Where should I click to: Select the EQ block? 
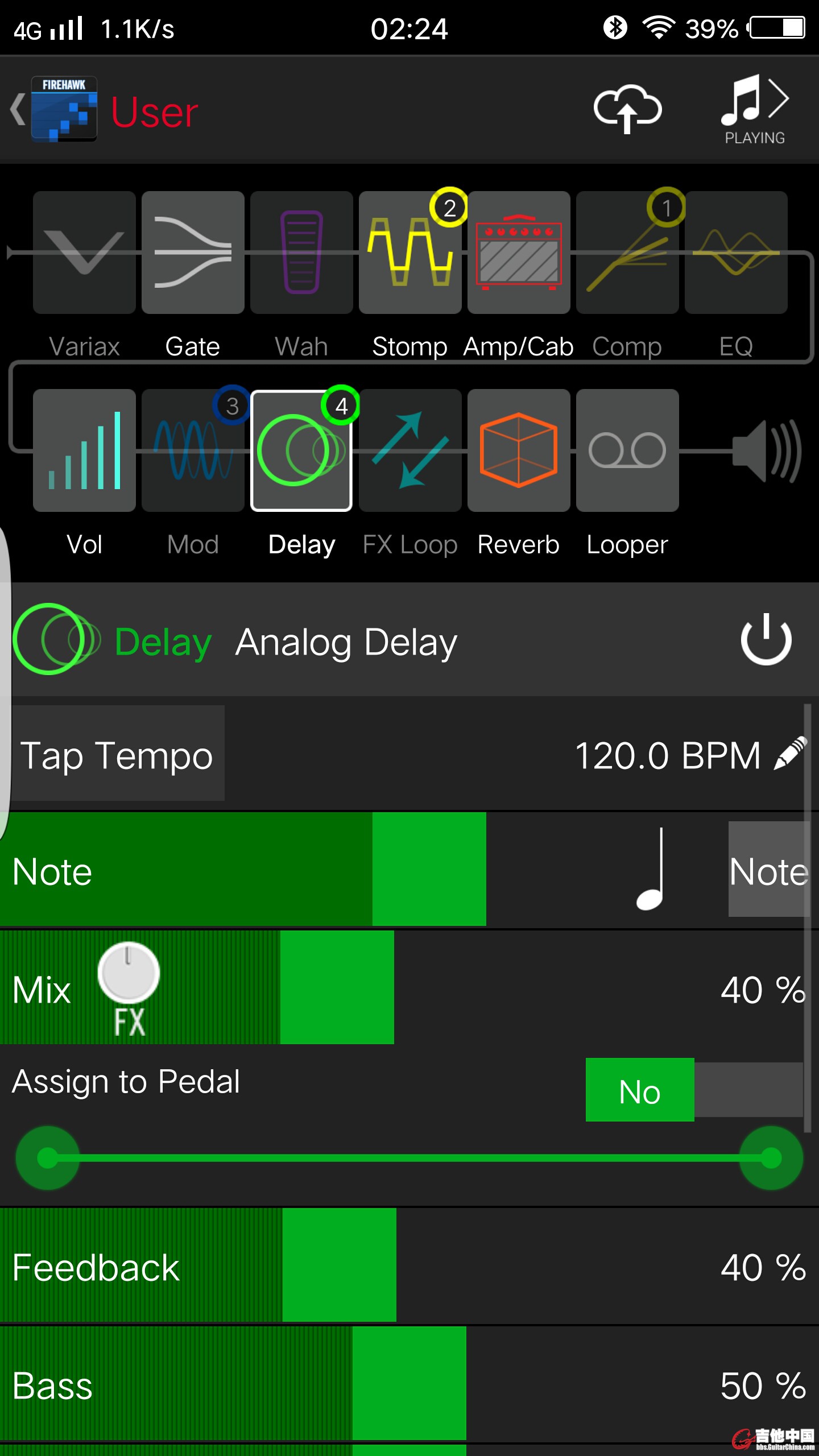click(736, 253)
